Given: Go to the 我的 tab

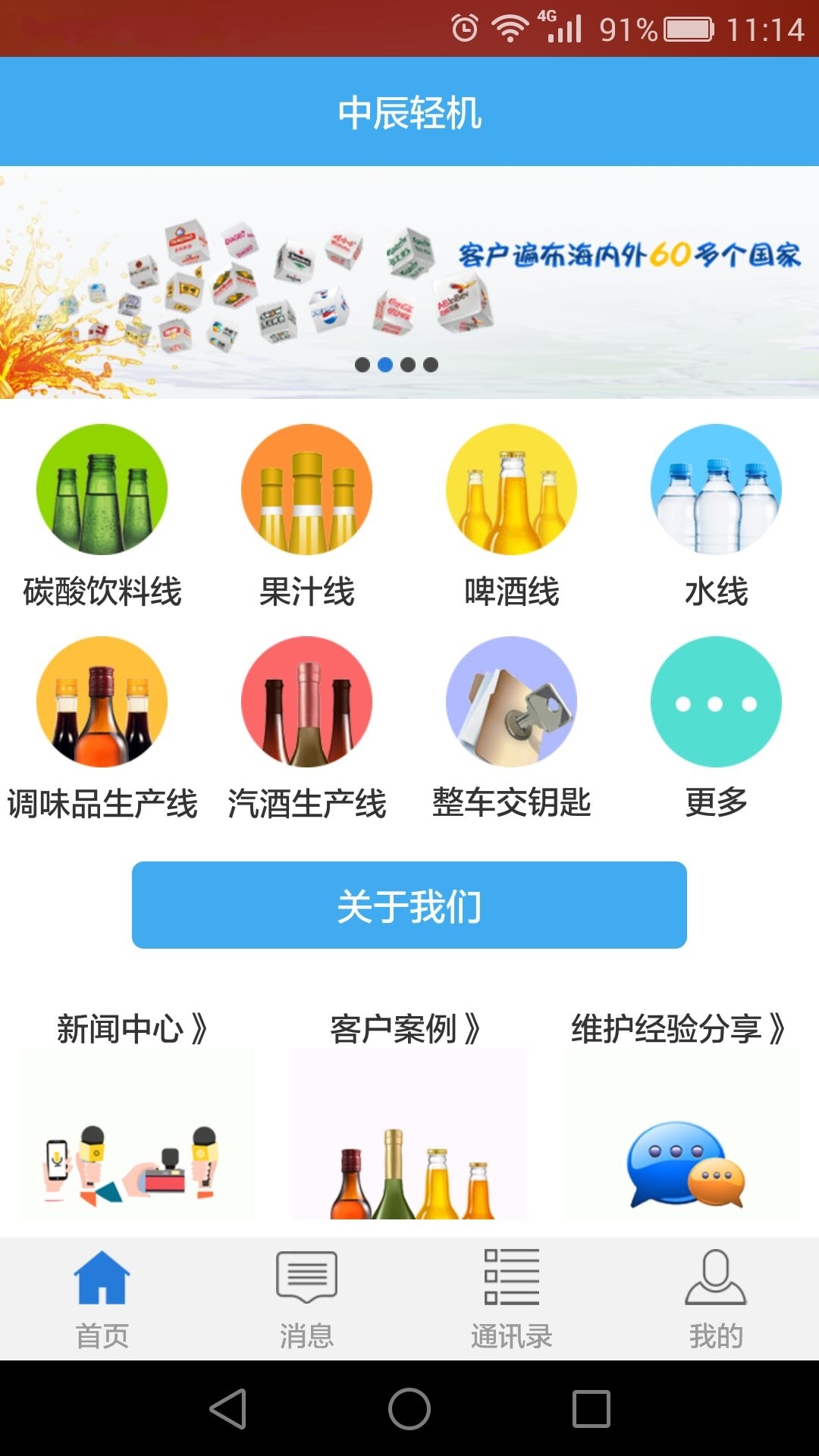Looking at the screenshot, I should pos(717,1299).
